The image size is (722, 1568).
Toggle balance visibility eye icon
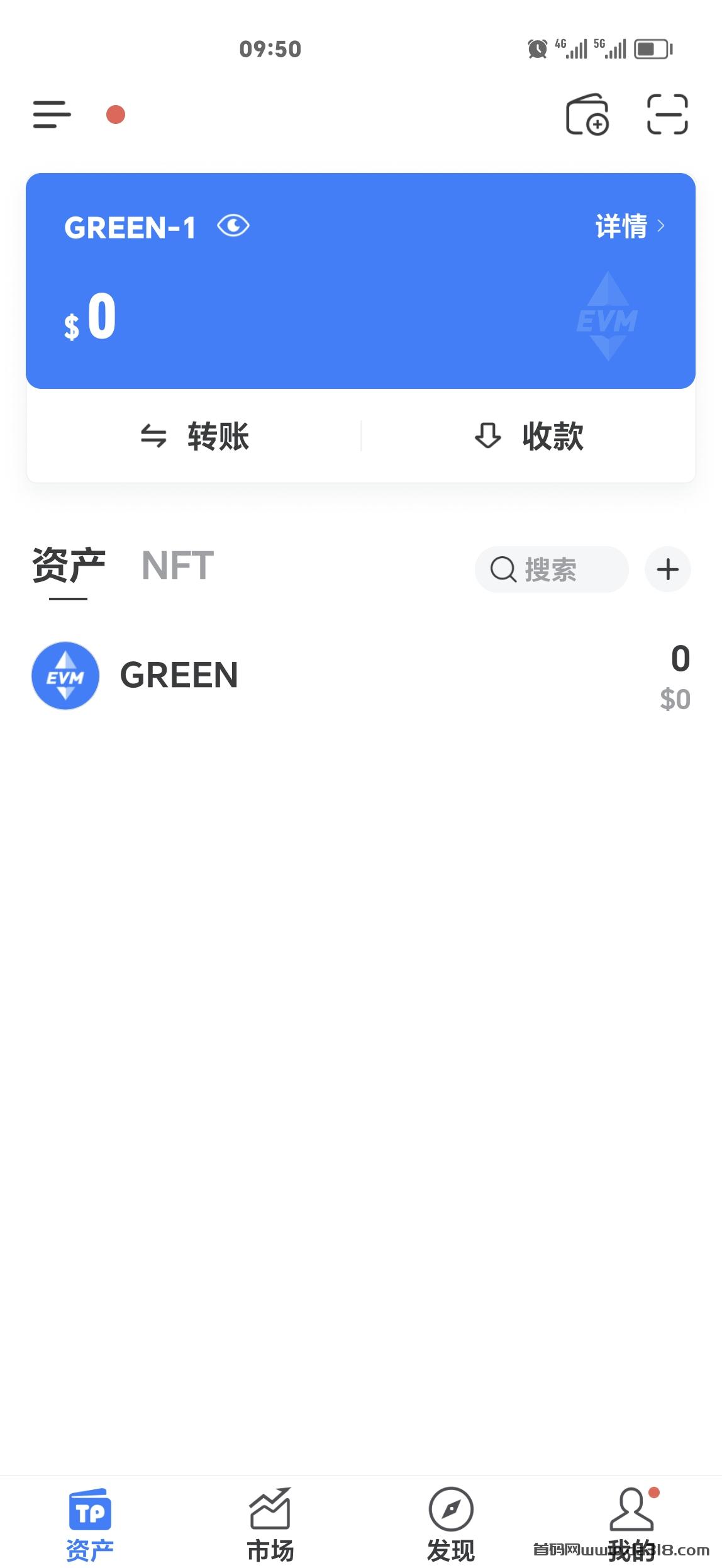pyautogui.click(x=233, y=226)
